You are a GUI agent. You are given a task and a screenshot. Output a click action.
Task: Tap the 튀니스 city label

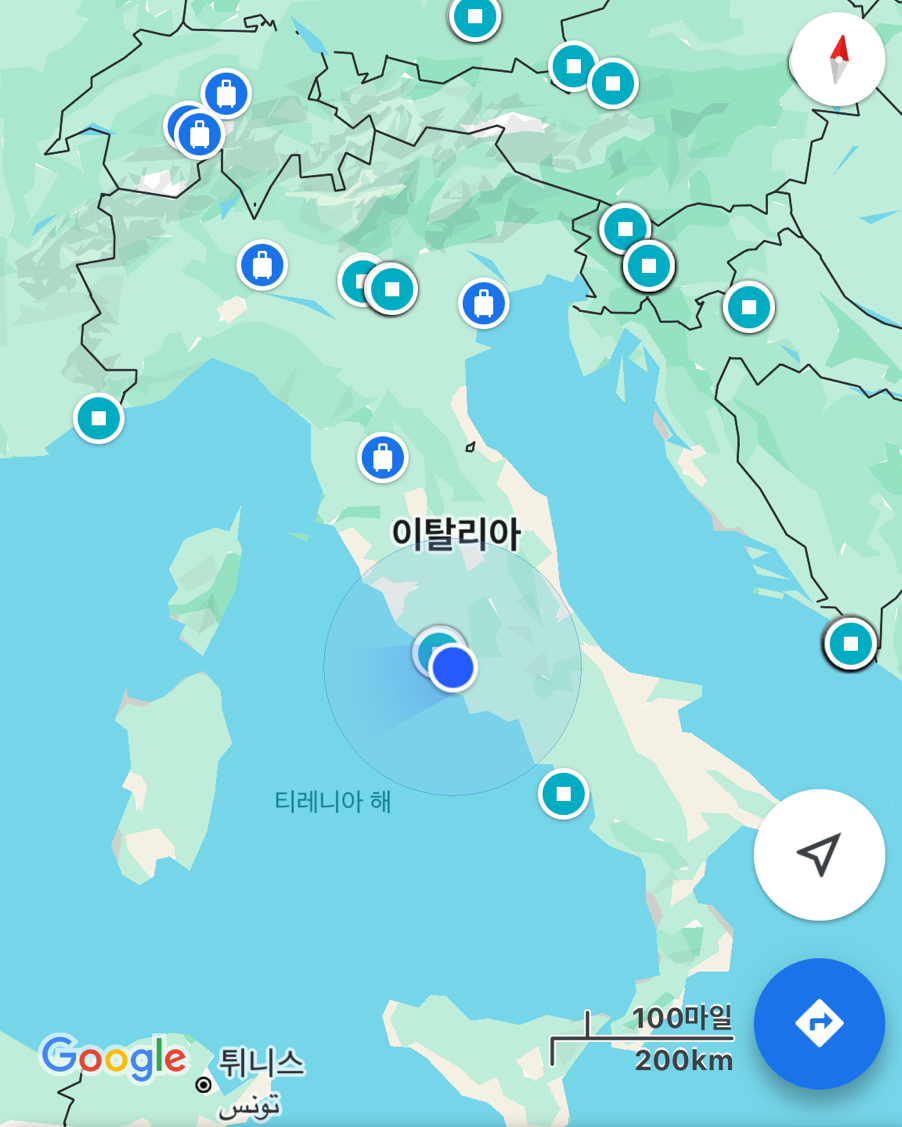262,1063
